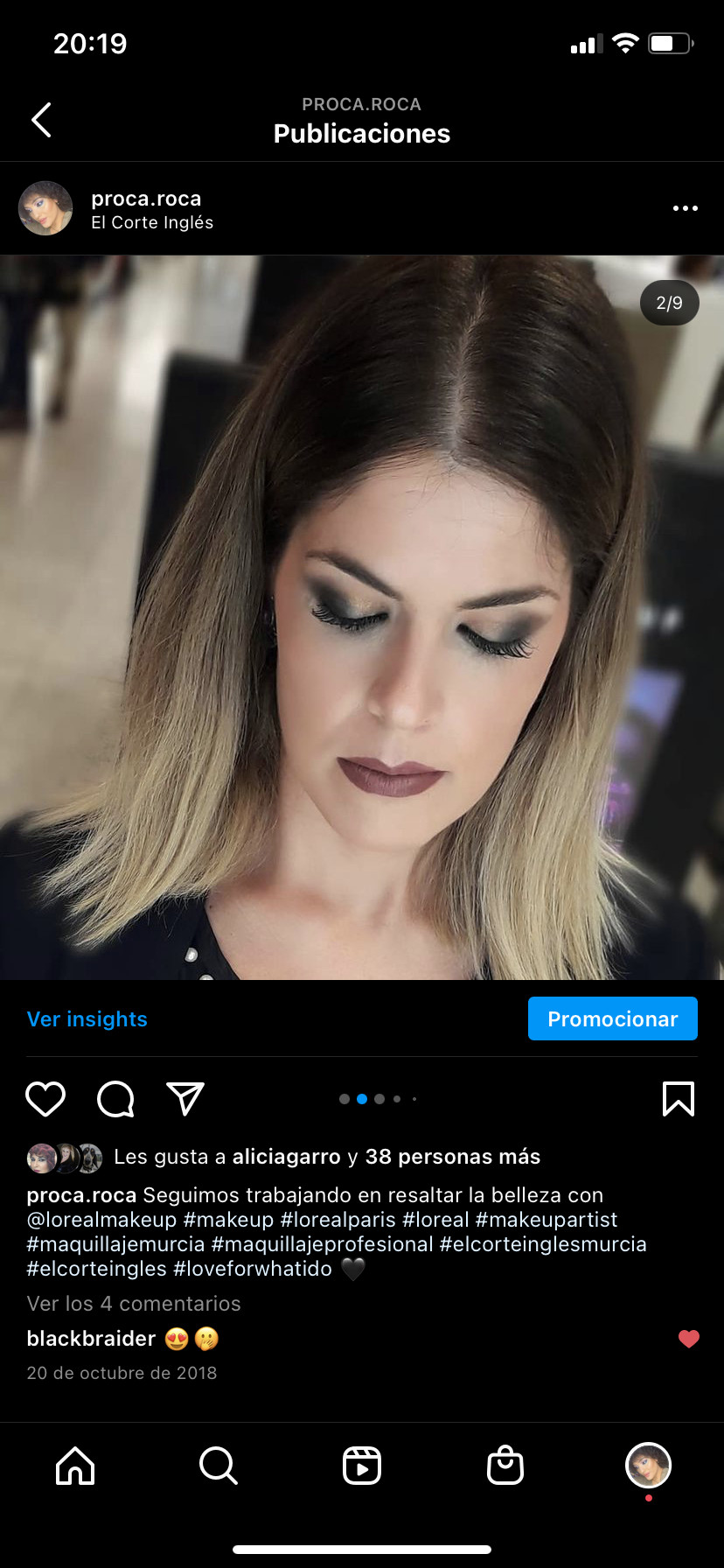This screenshot has width=724, height=1568.
Task: Tap the Promocionar button
Action: (x=613, y=1018)
